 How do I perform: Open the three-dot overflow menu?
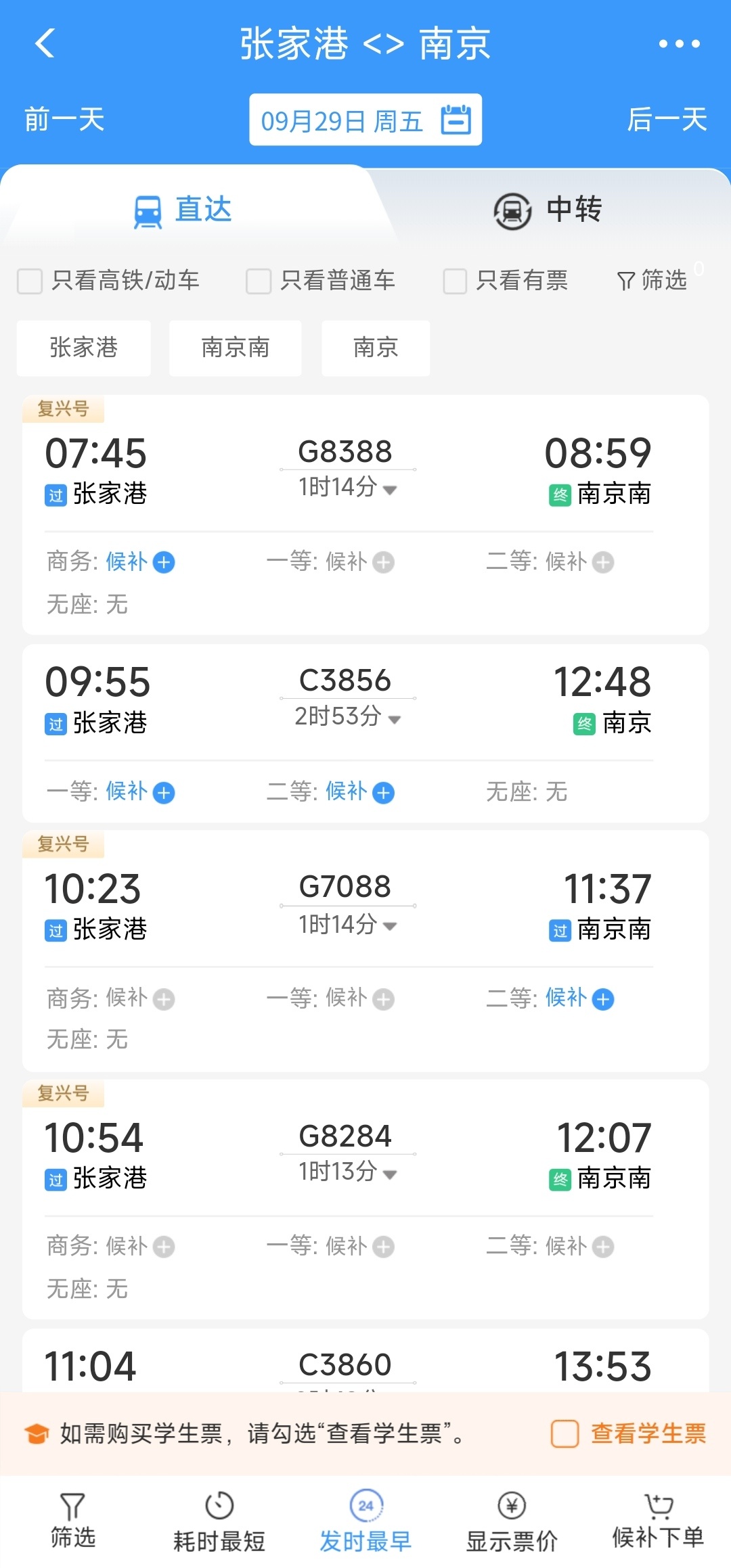pos(679,44)
